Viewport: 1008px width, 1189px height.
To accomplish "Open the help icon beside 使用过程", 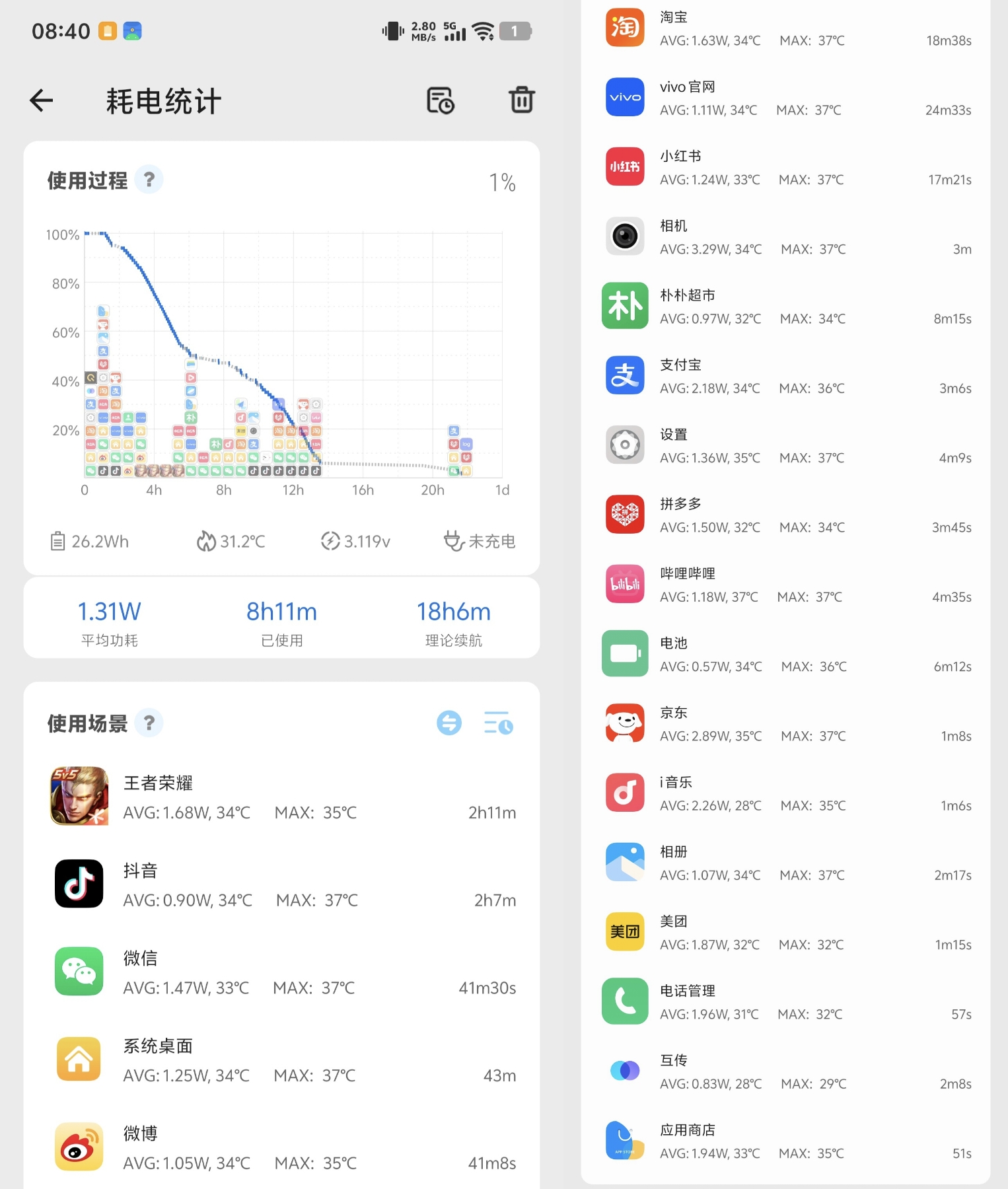I will click(x=149, y=180).
